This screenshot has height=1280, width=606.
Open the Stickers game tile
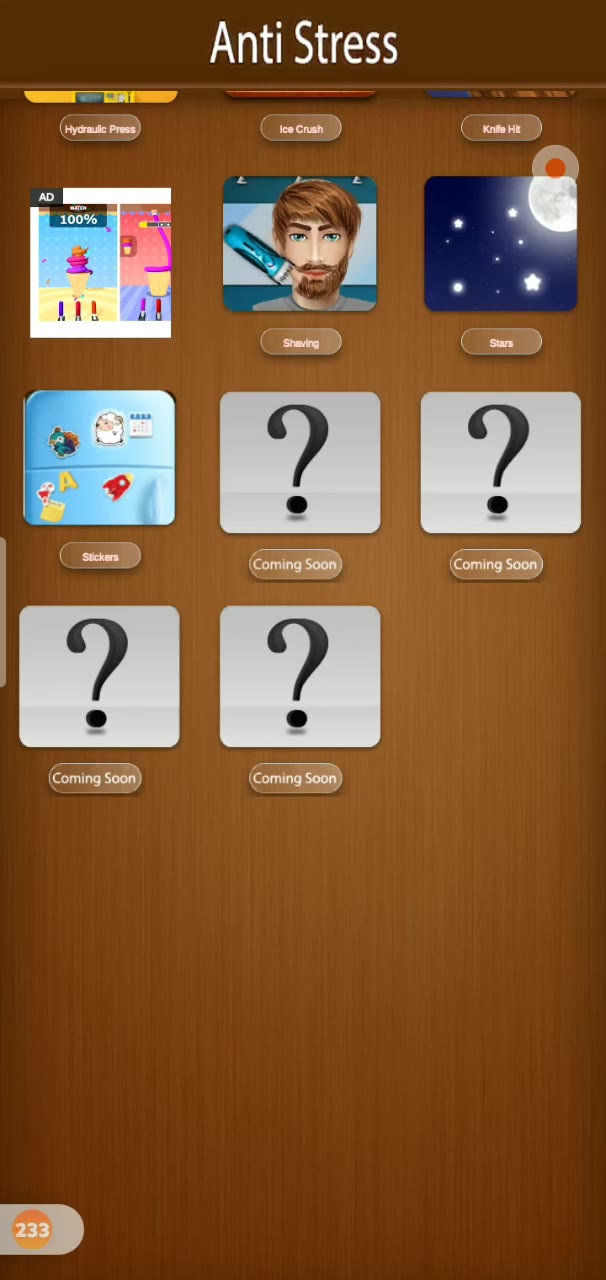pyautogui.click(x=100, y=458)
